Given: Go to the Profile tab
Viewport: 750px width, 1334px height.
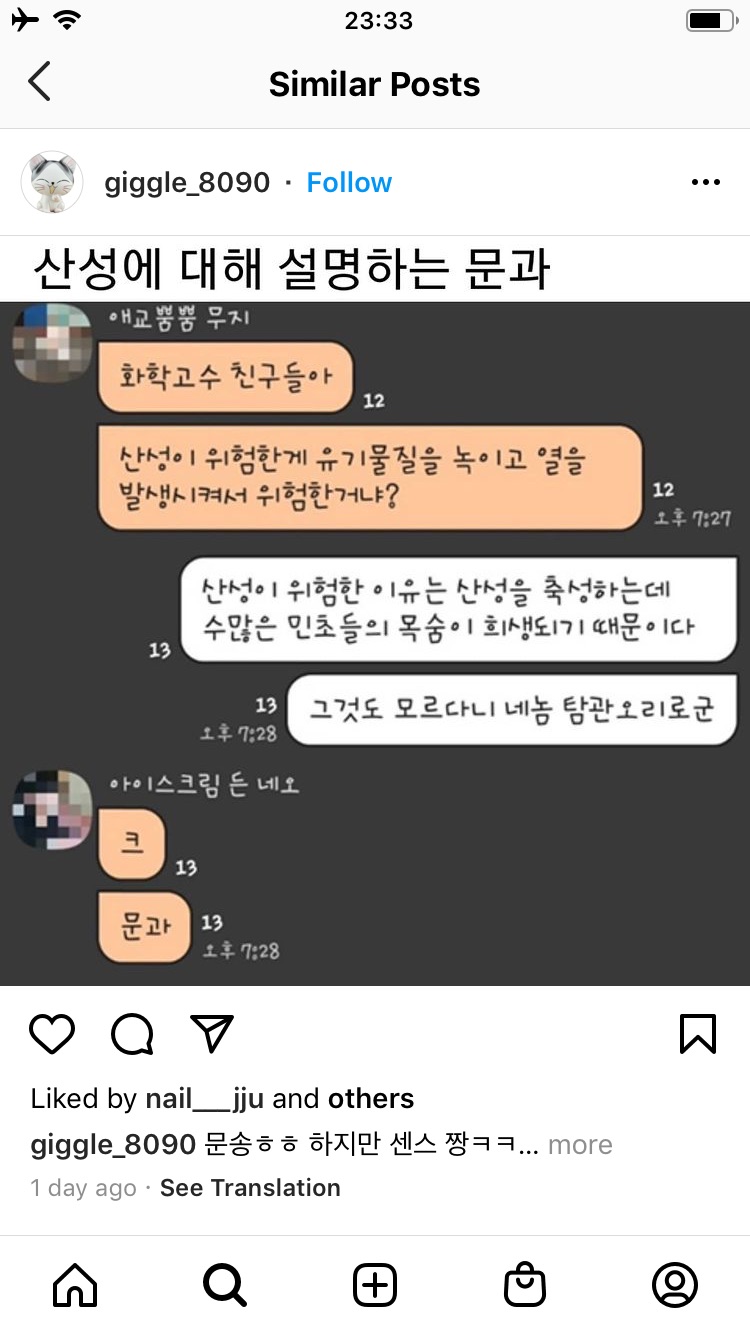Looking at the screenshot, I should (675, 1285).
